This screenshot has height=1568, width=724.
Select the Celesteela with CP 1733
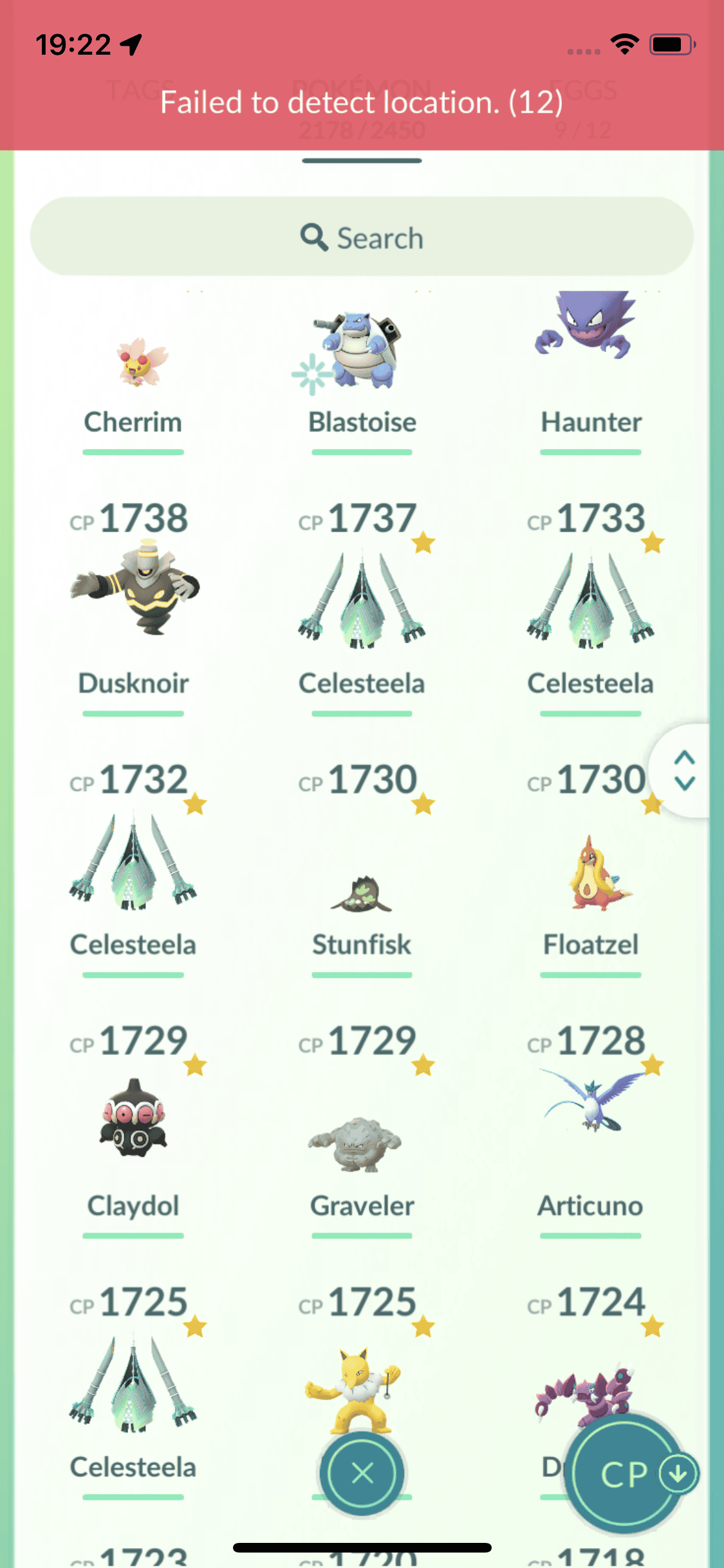pos(590,599)
